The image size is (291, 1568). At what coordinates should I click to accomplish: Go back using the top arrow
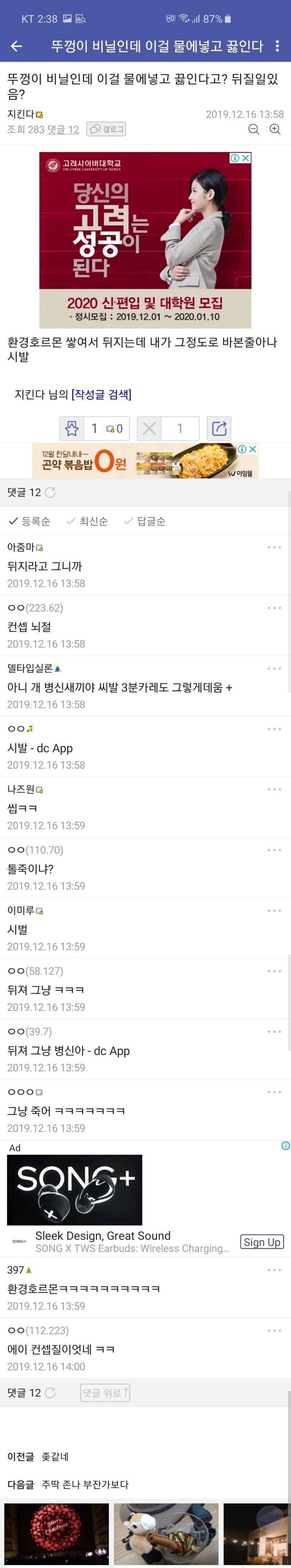click(16, 46)
